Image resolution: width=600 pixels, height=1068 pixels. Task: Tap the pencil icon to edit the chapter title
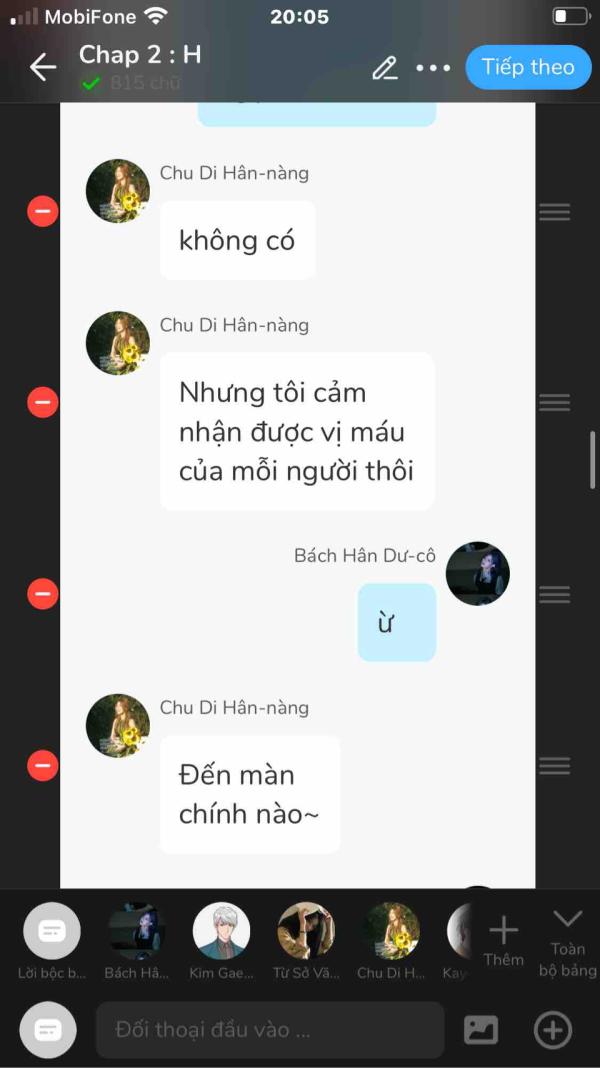pyautogui.click(x=384, y=68)
